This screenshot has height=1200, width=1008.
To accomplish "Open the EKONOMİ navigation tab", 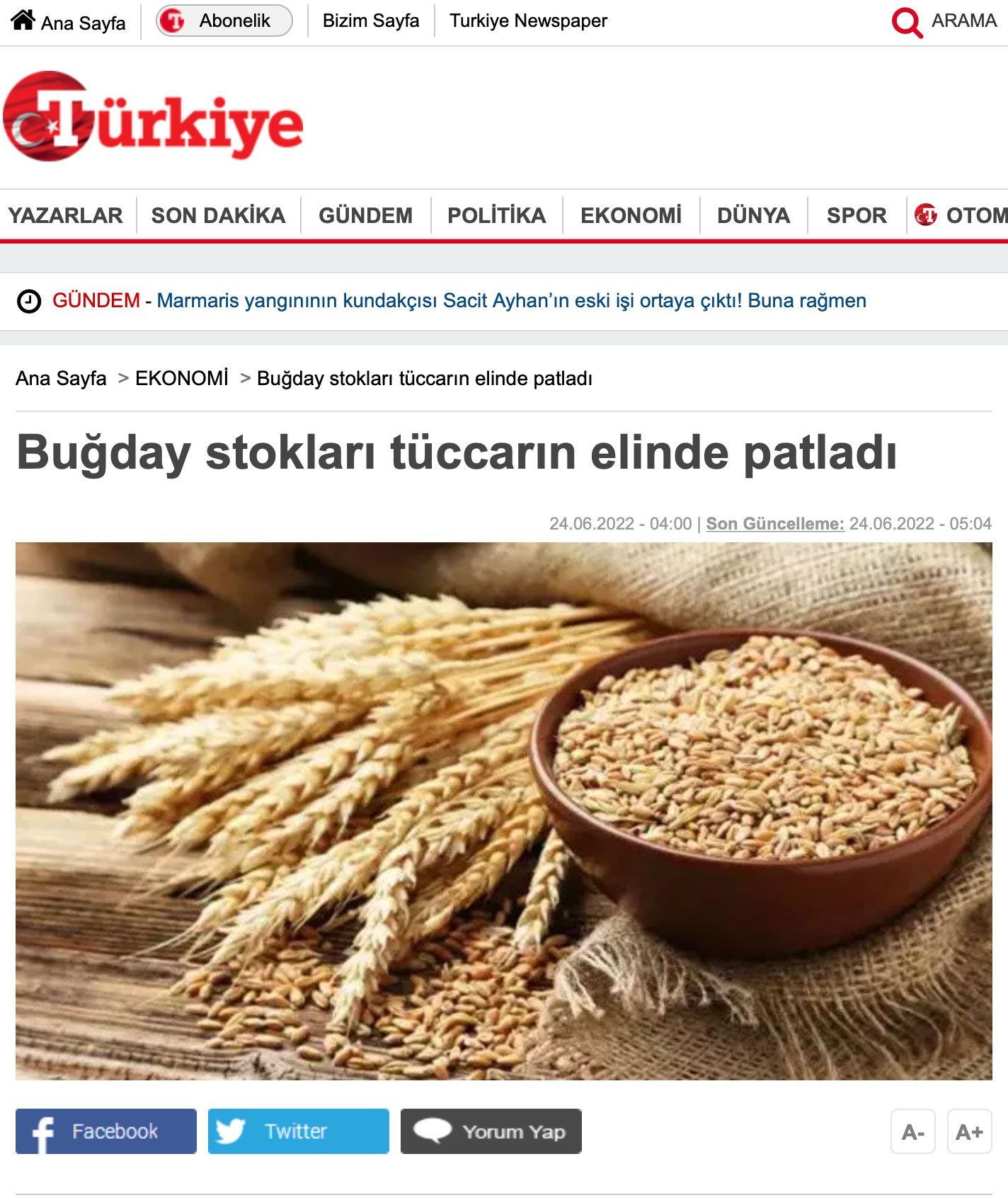I will pyautogui.click(x=631, y=215).
